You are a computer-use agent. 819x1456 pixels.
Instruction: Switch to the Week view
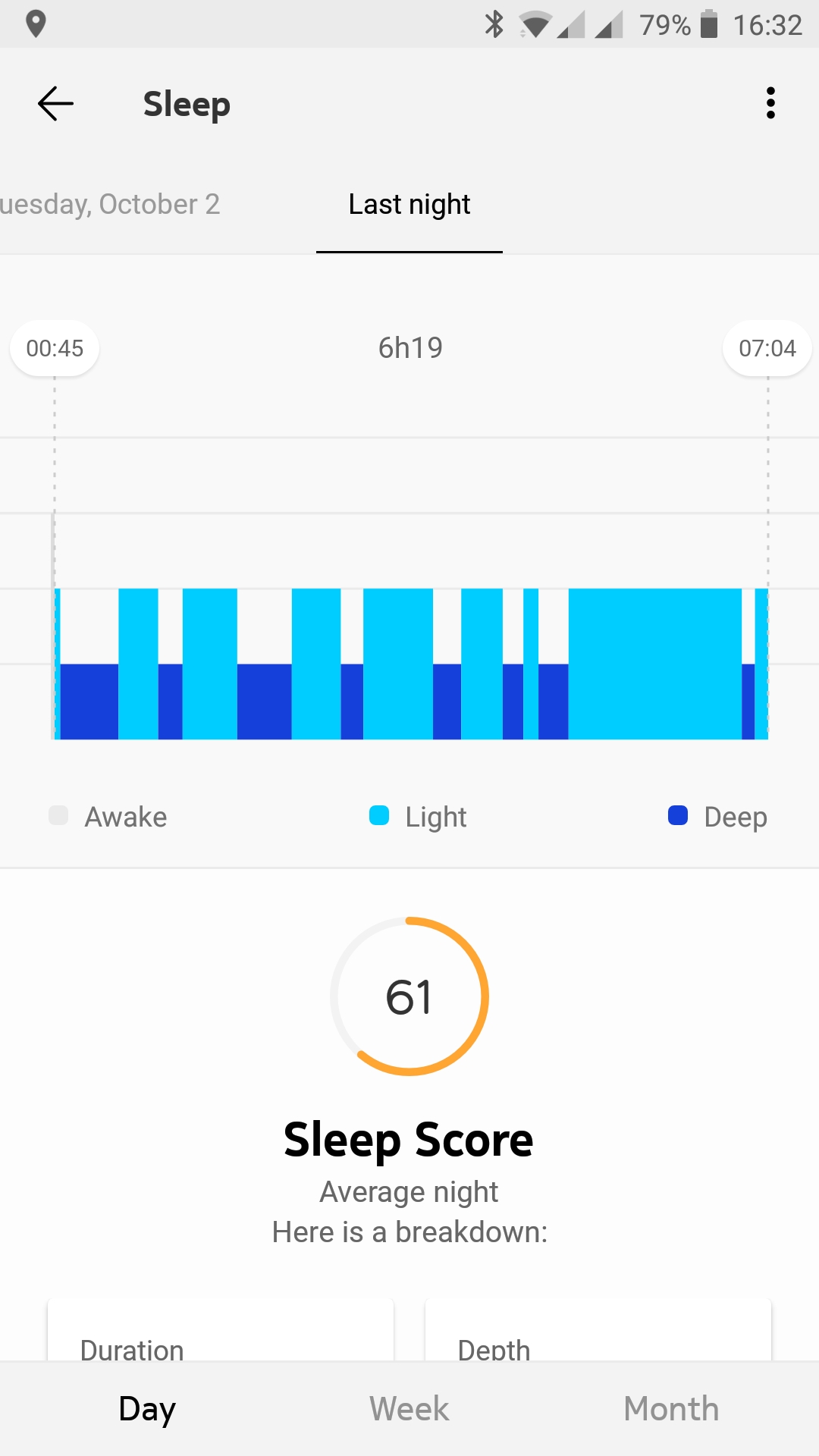[409, 1409]
